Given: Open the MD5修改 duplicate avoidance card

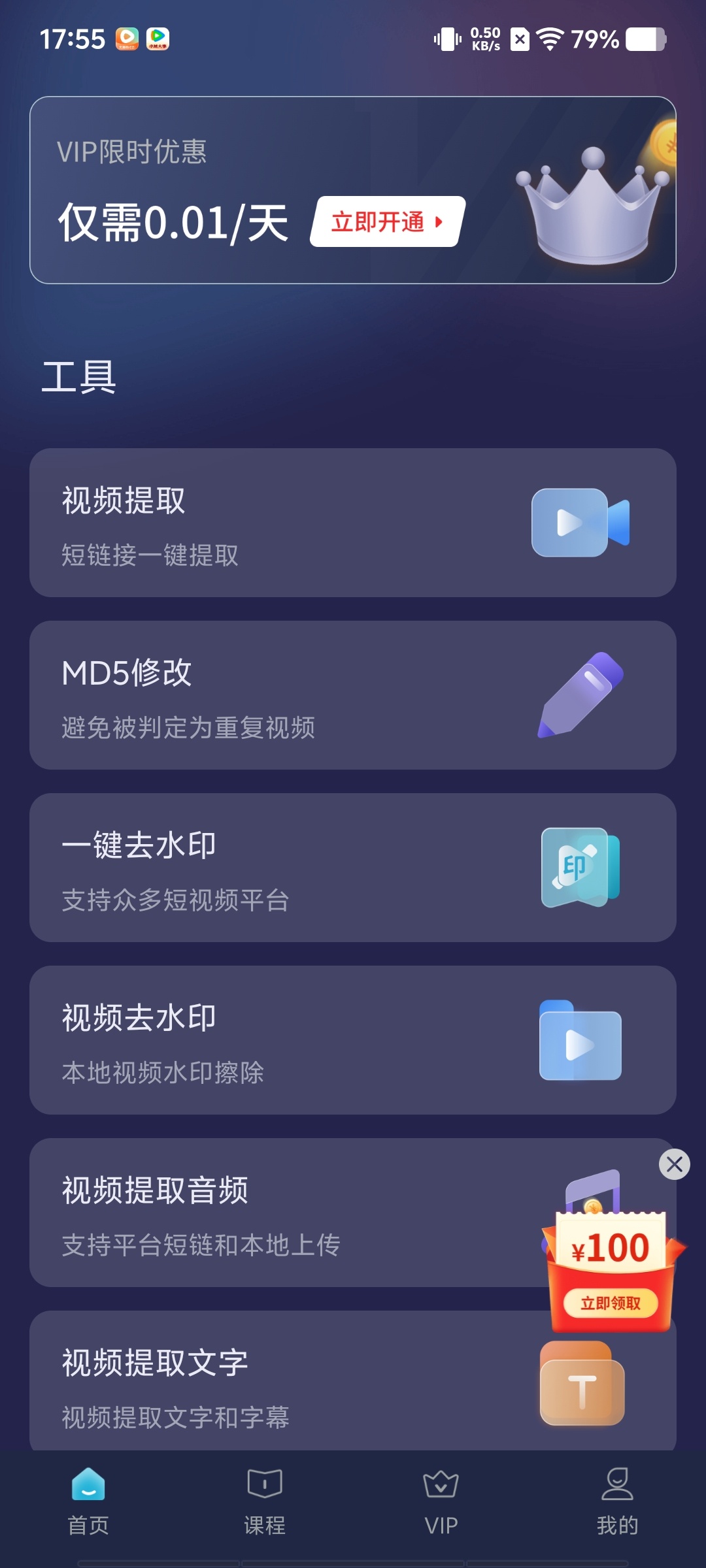Looking at the screenshot, I should [x=261, y=694].
